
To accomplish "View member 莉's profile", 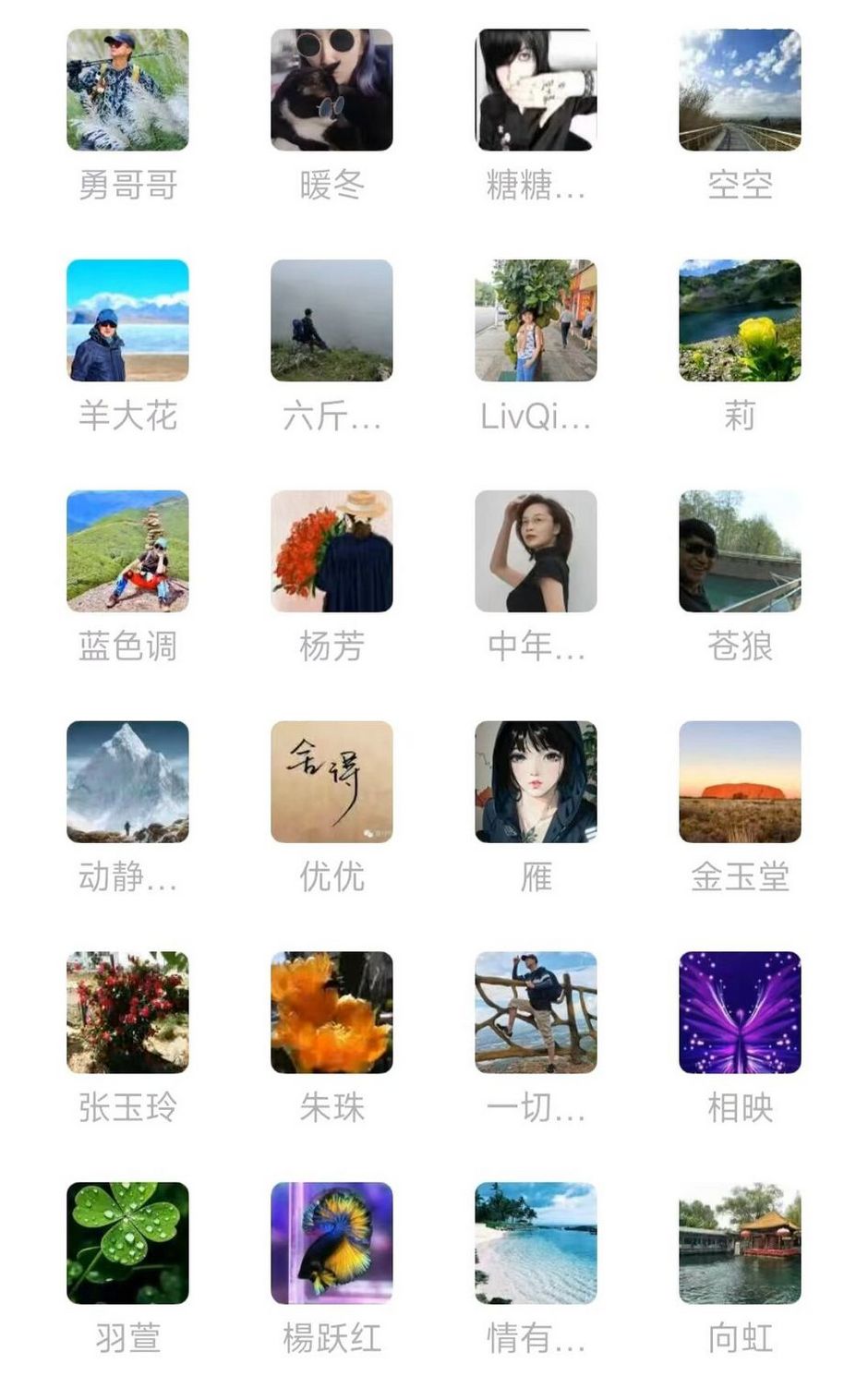I will pyautogui.click(x=740, y=320).
